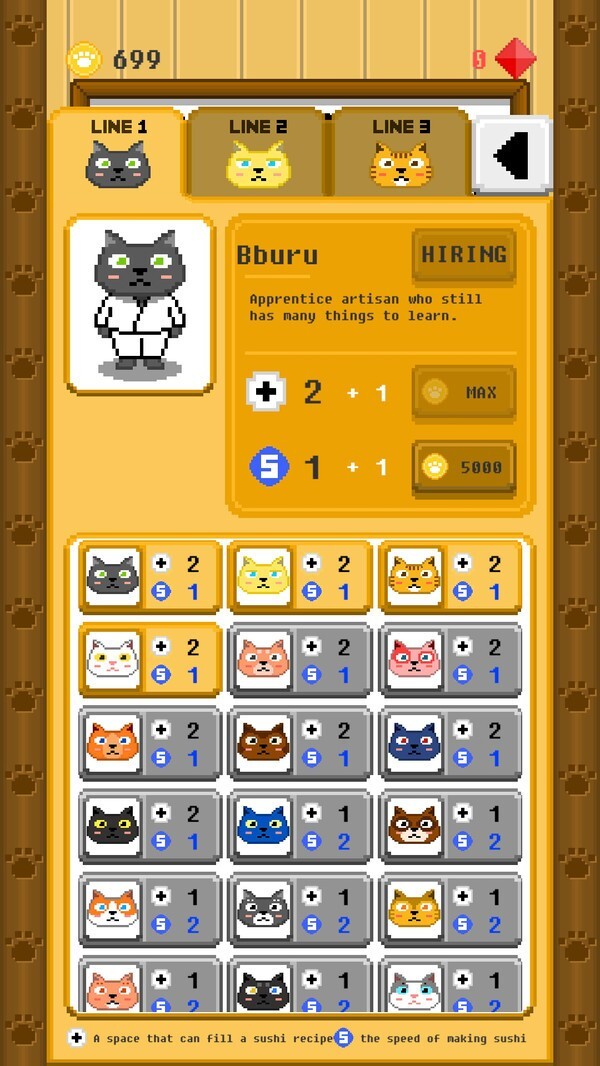
Task: Select the yellow cat card
Action: [x=298, y=577]
